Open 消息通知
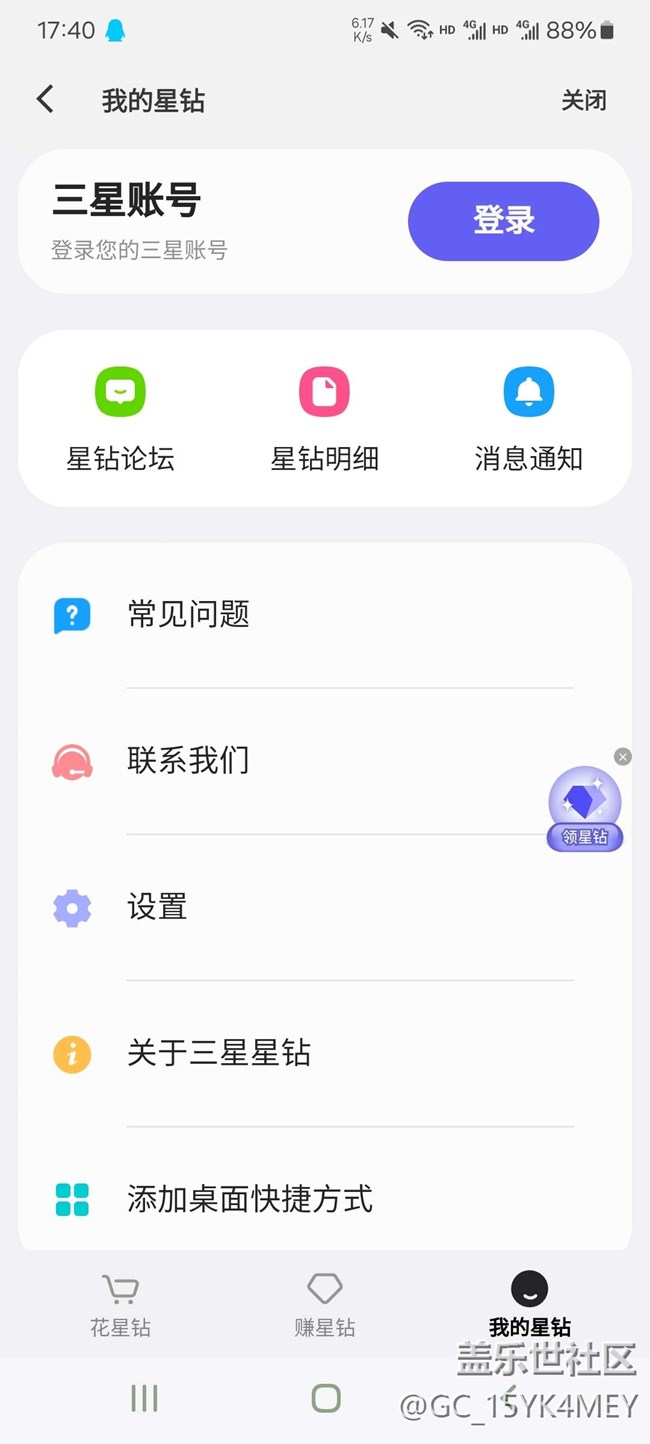The height and width of the screenshot is (1444, 650). click(529, 419)
